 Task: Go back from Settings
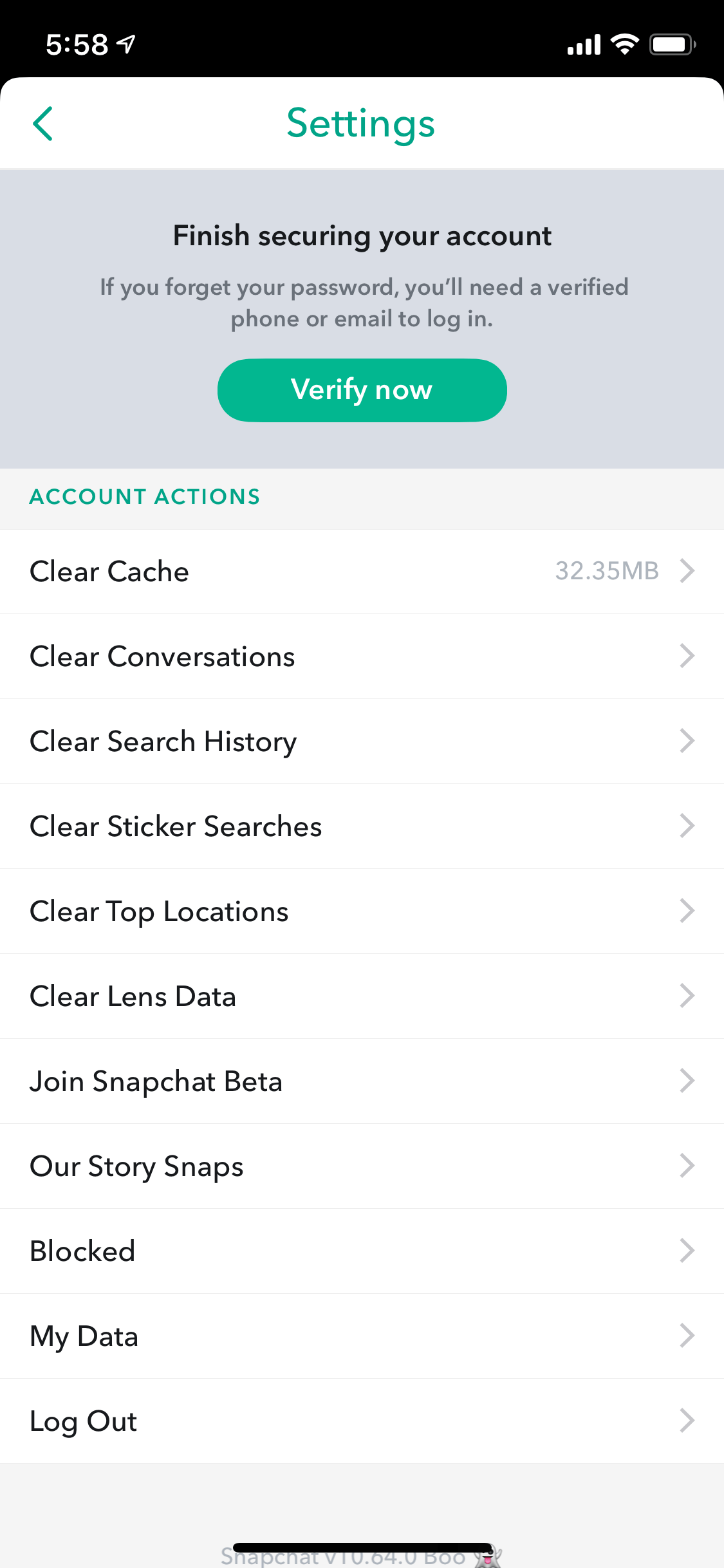click(42, 124)
